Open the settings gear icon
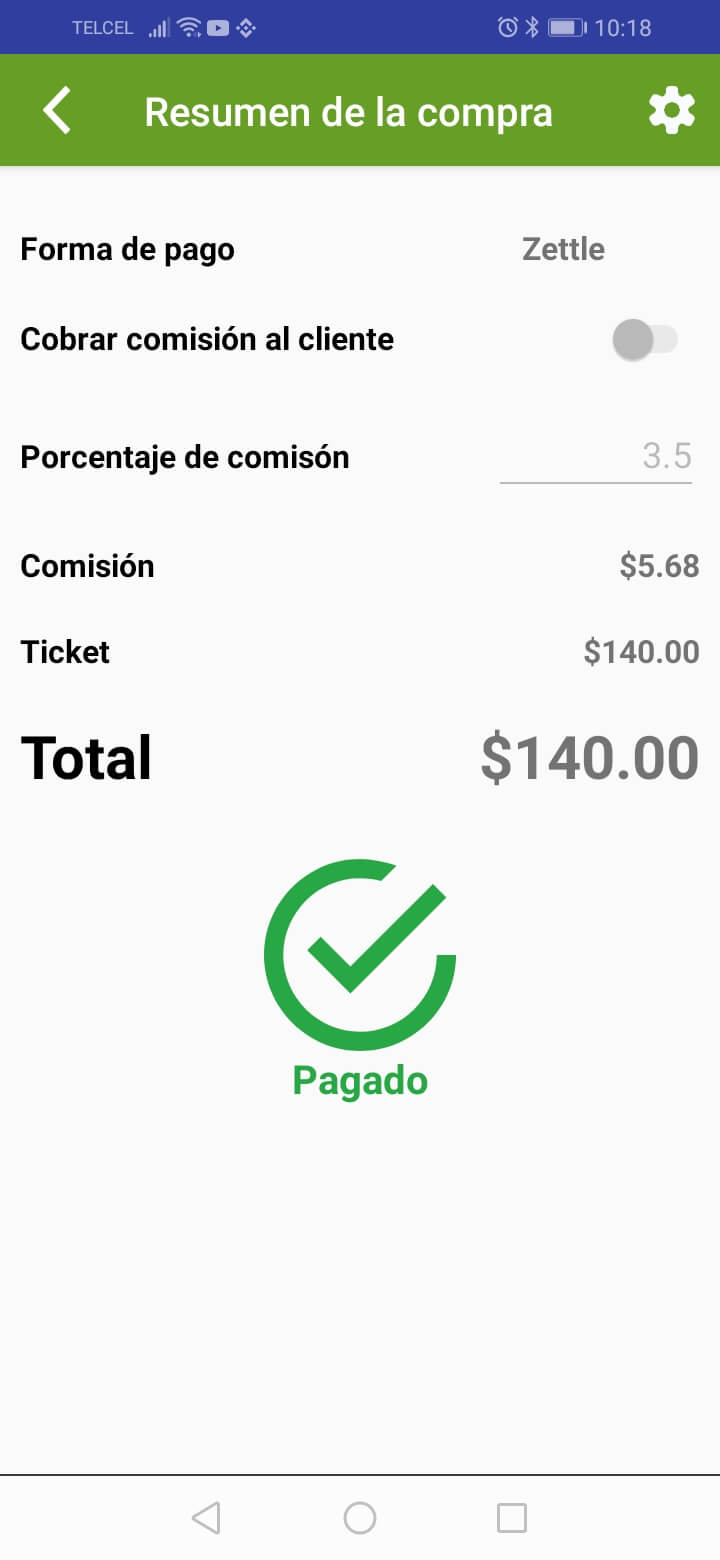The height and width of the screenshot is (1560, 720). 671,111
